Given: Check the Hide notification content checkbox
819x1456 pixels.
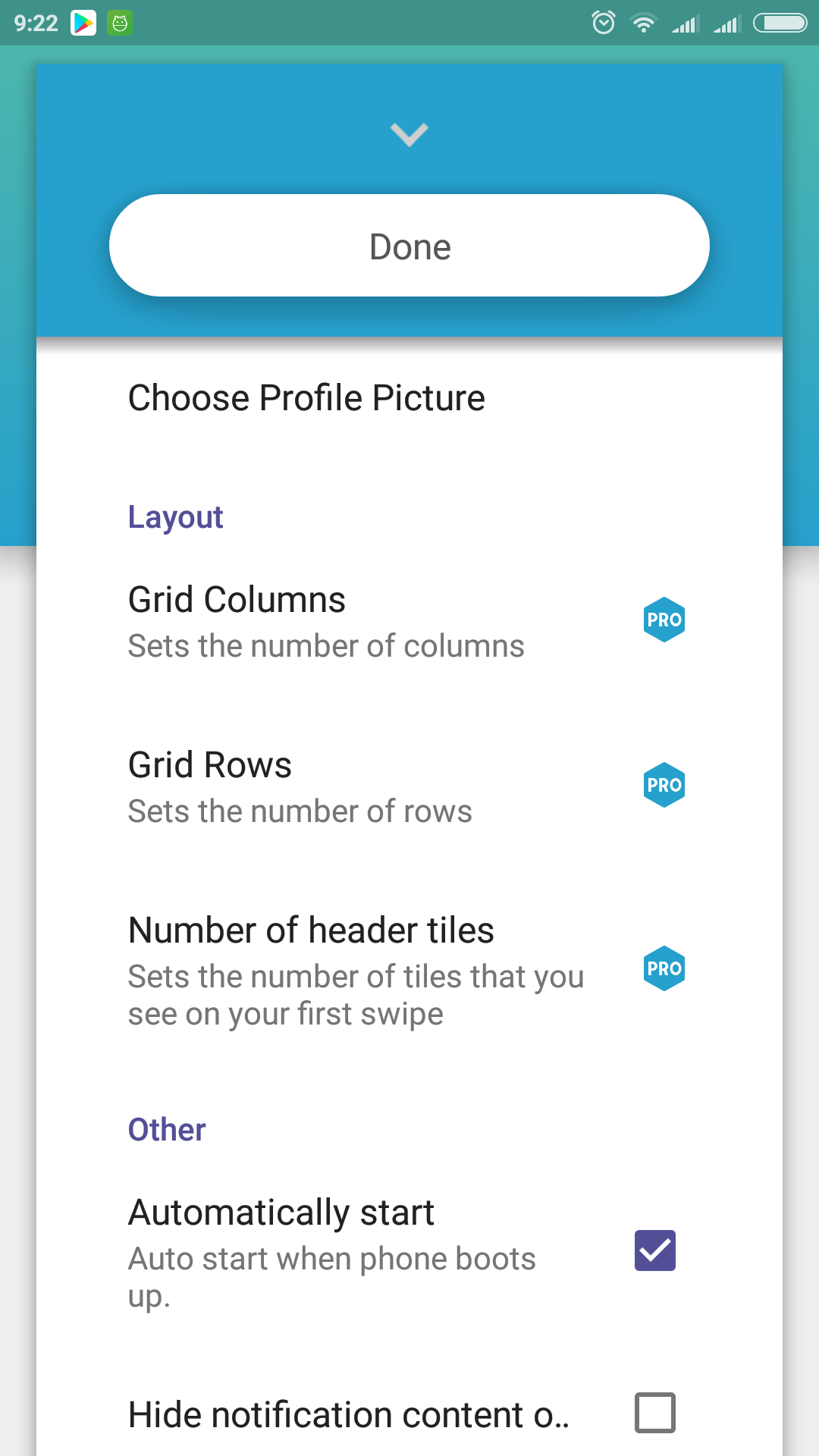Looking at the screenshot, I should pyautogui.click(x=655, y=1413).
